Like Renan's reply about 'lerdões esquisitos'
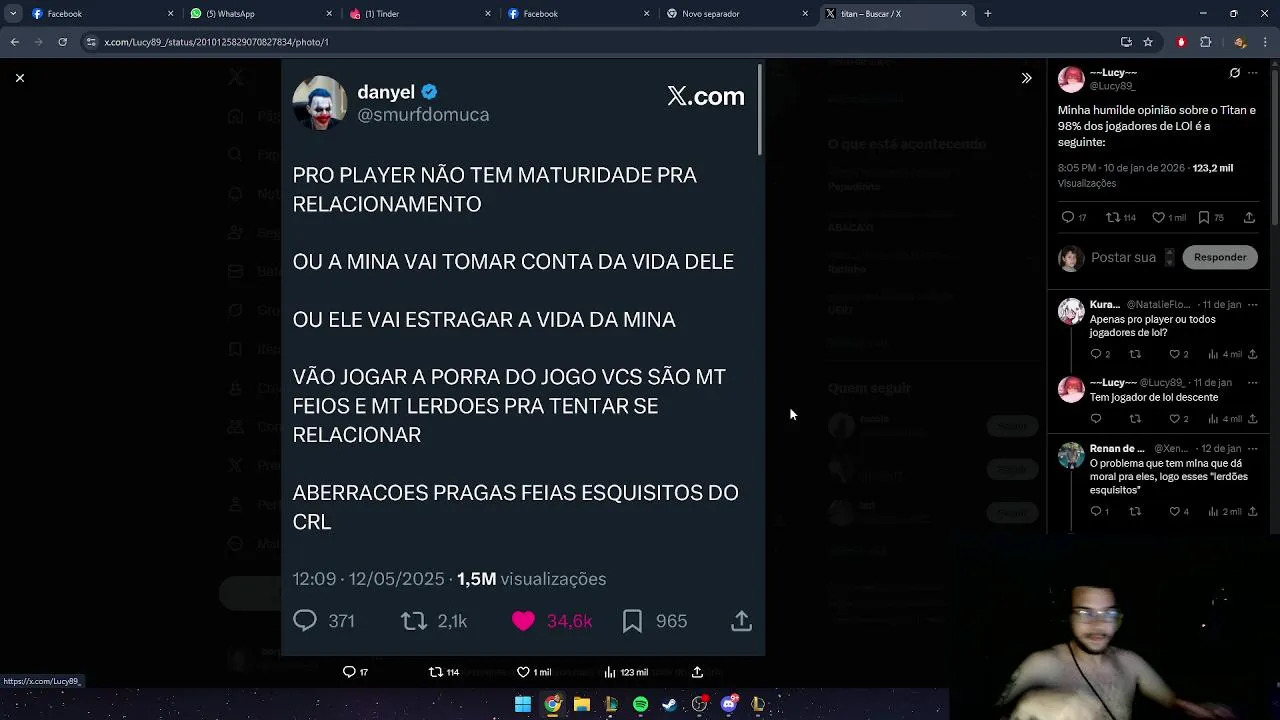Image resolution: width=1280 pixels, height=720 pixels. pos(1174,512)
